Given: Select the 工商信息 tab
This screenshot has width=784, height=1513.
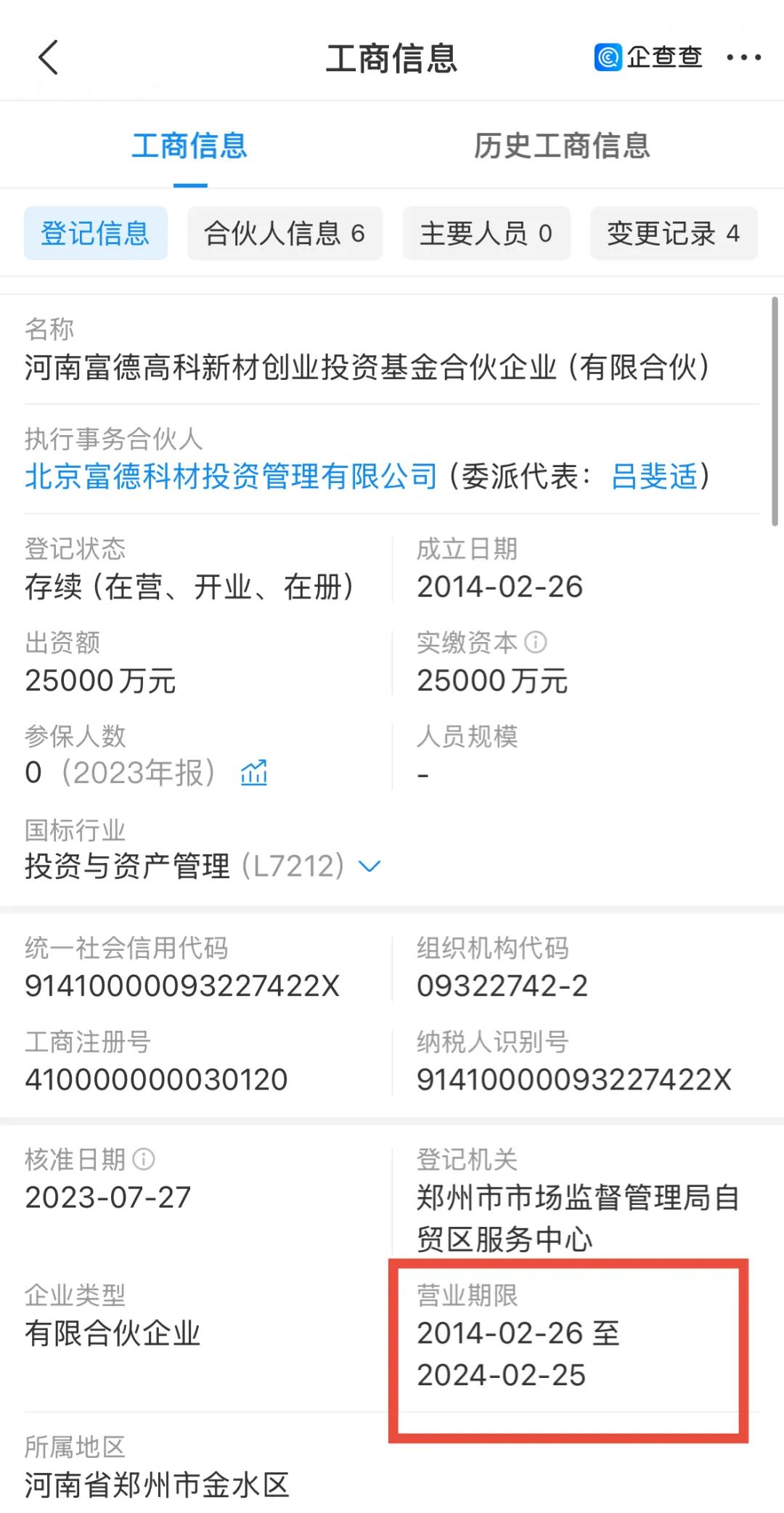Looking at the screenshot, I should coord(189,146).
